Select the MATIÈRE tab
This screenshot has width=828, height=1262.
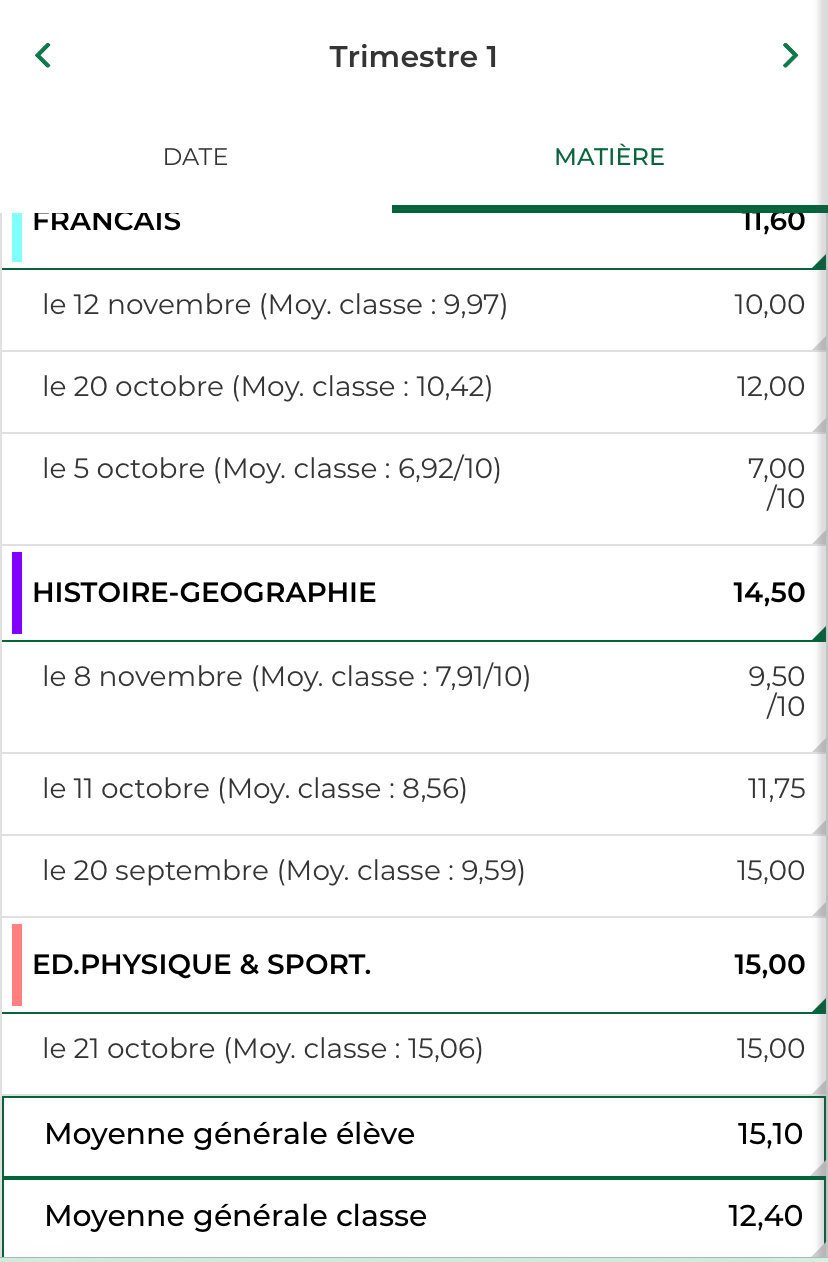click(x=610, y=157)
